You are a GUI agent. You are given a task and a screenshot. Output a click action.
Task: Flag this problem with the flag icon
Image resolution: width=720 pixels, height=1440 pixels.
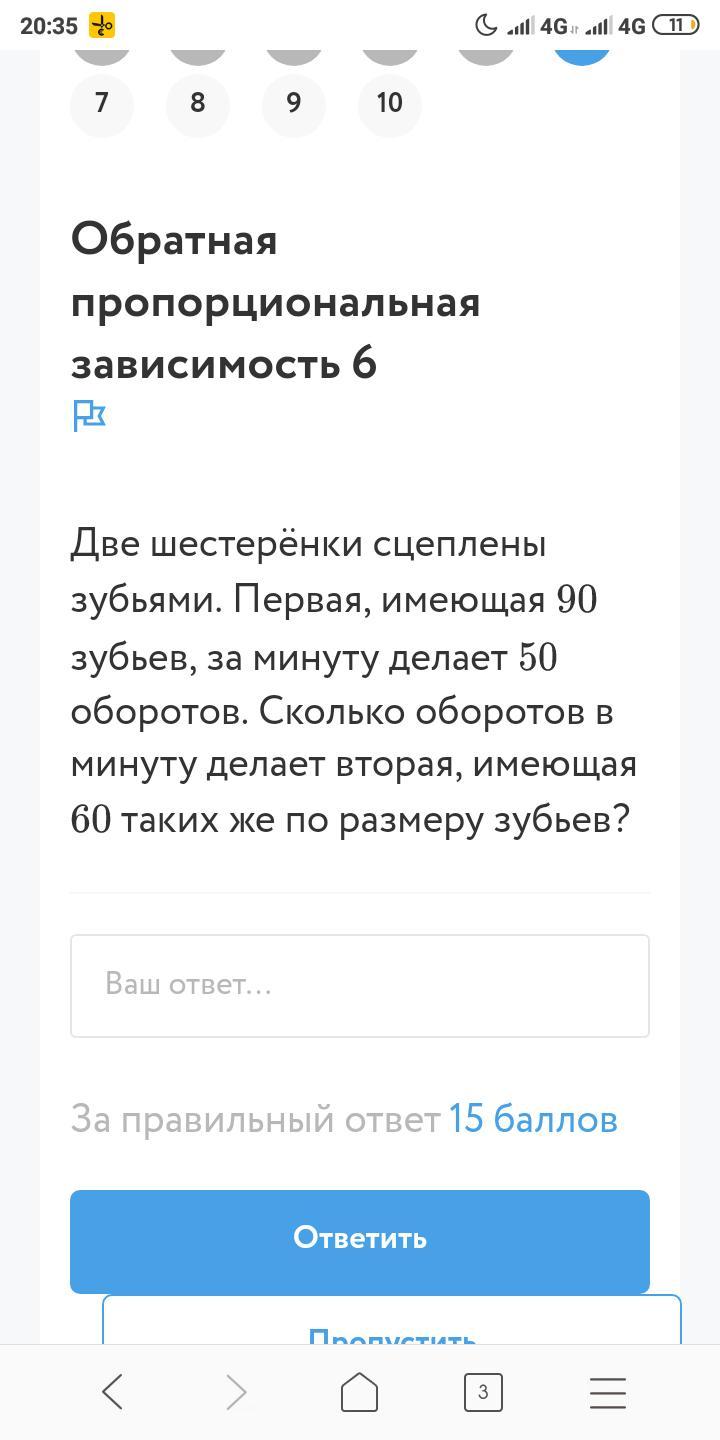click(x=89, y=415)
